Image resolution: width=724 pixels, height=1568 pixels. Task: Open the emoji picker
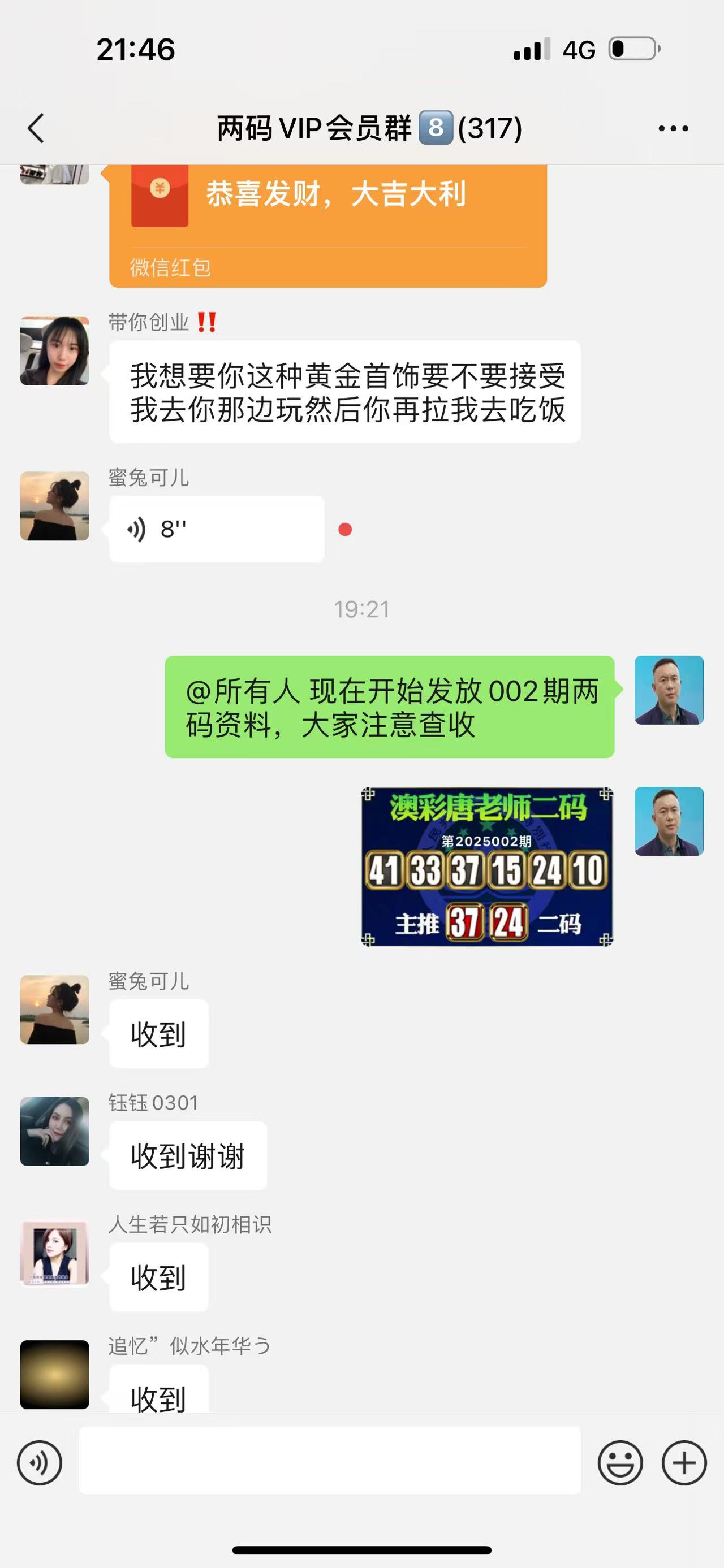click(620, 1463)
